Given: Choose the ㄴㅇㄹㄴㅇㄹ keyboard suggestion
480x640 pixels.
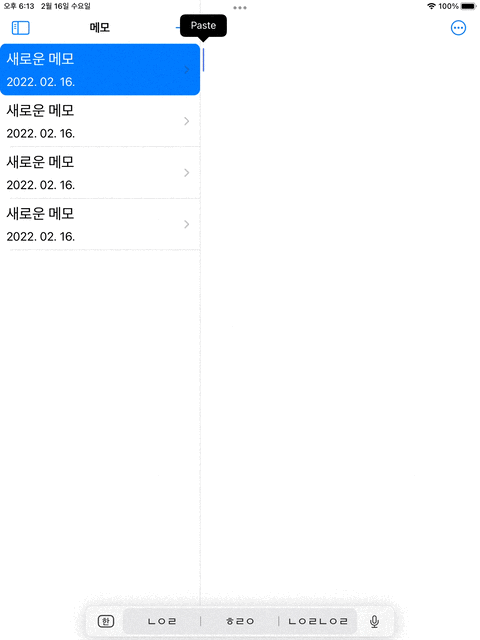Looking at the screenshot, I should [x=318, y=621].
